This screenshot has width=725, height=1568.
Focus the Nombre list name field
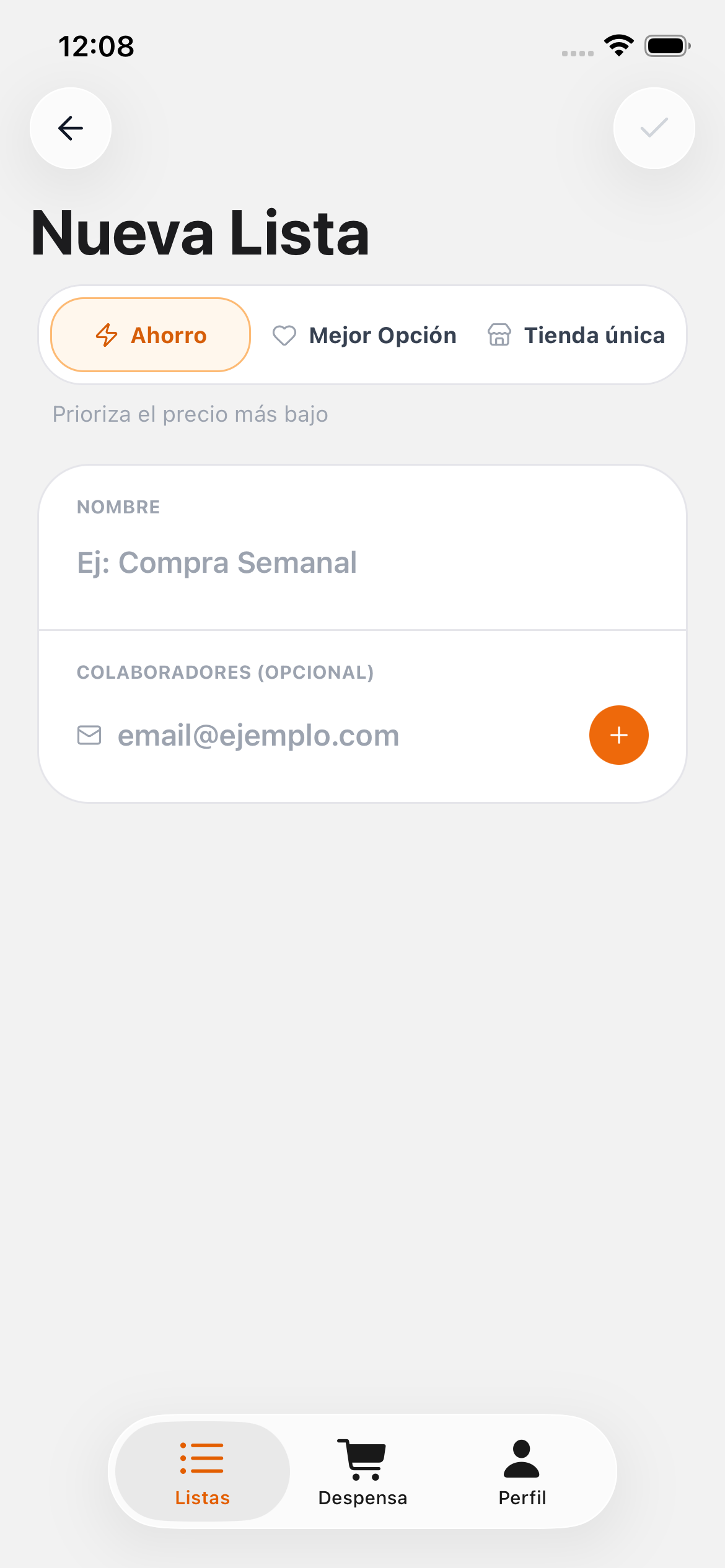coord(362,562)
